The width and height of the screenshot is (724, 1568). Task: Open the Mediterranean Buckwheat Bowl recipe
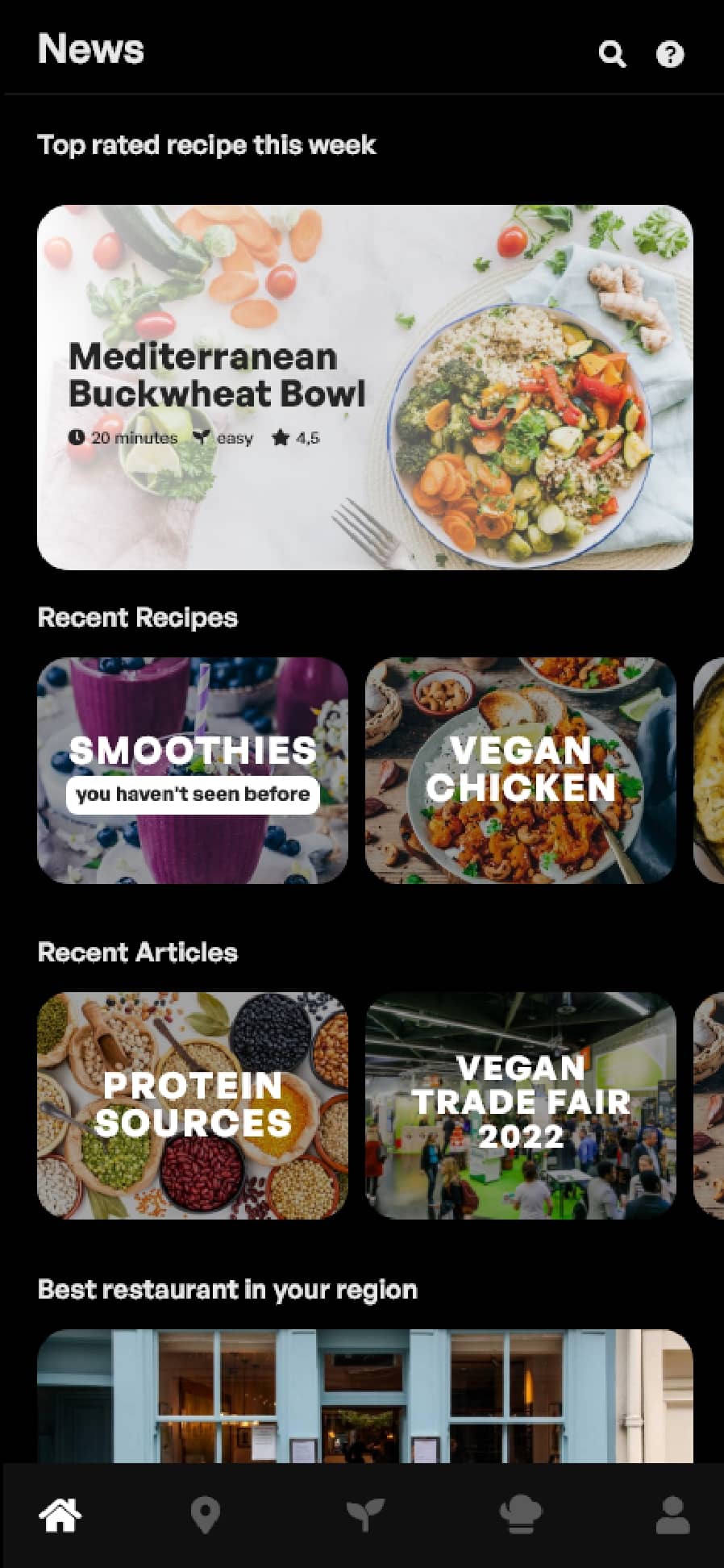[x=364, y=387]
